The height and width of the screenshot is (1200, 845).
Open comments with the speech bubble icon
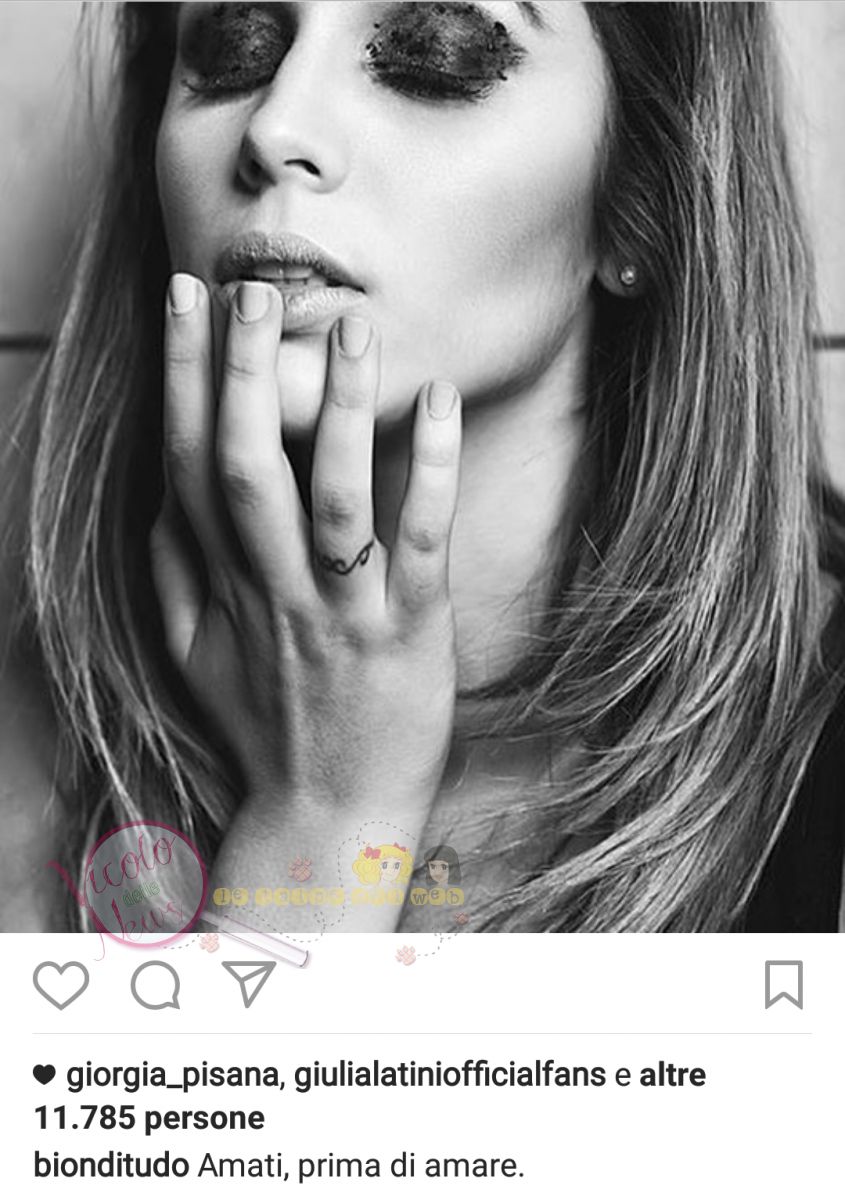pyautogui.click(x=156, y=986)
